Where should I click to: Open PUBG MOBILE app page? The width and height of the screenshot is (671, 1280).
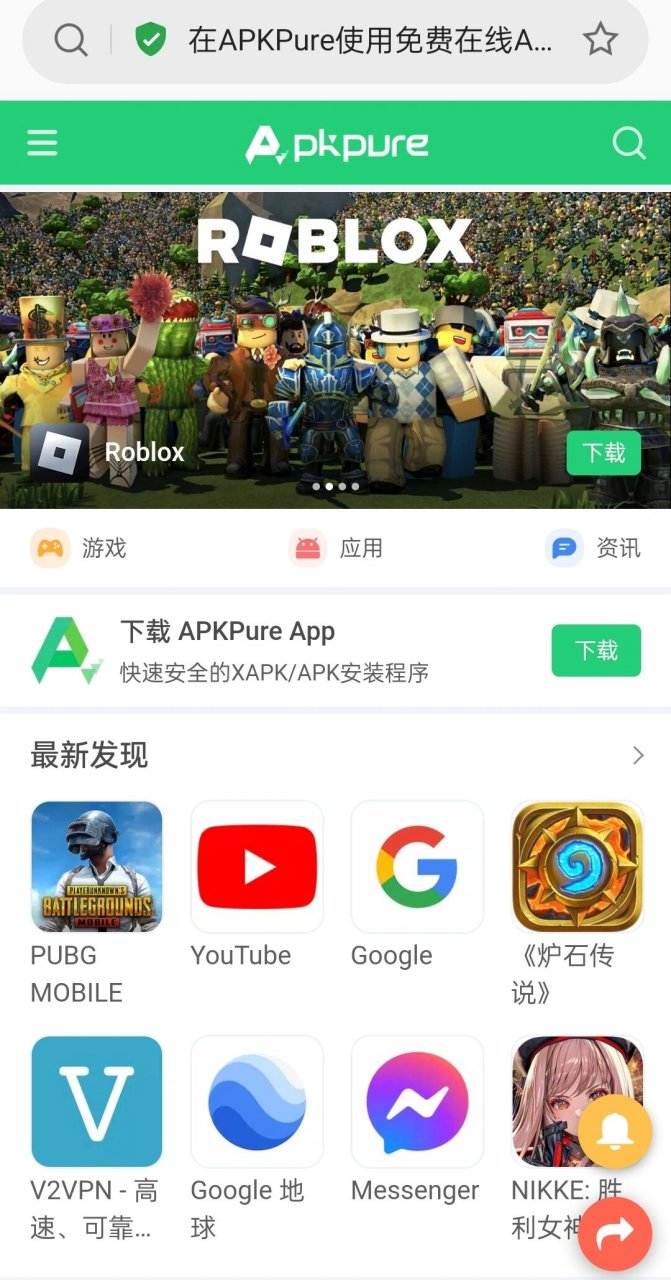click(96, 867)
